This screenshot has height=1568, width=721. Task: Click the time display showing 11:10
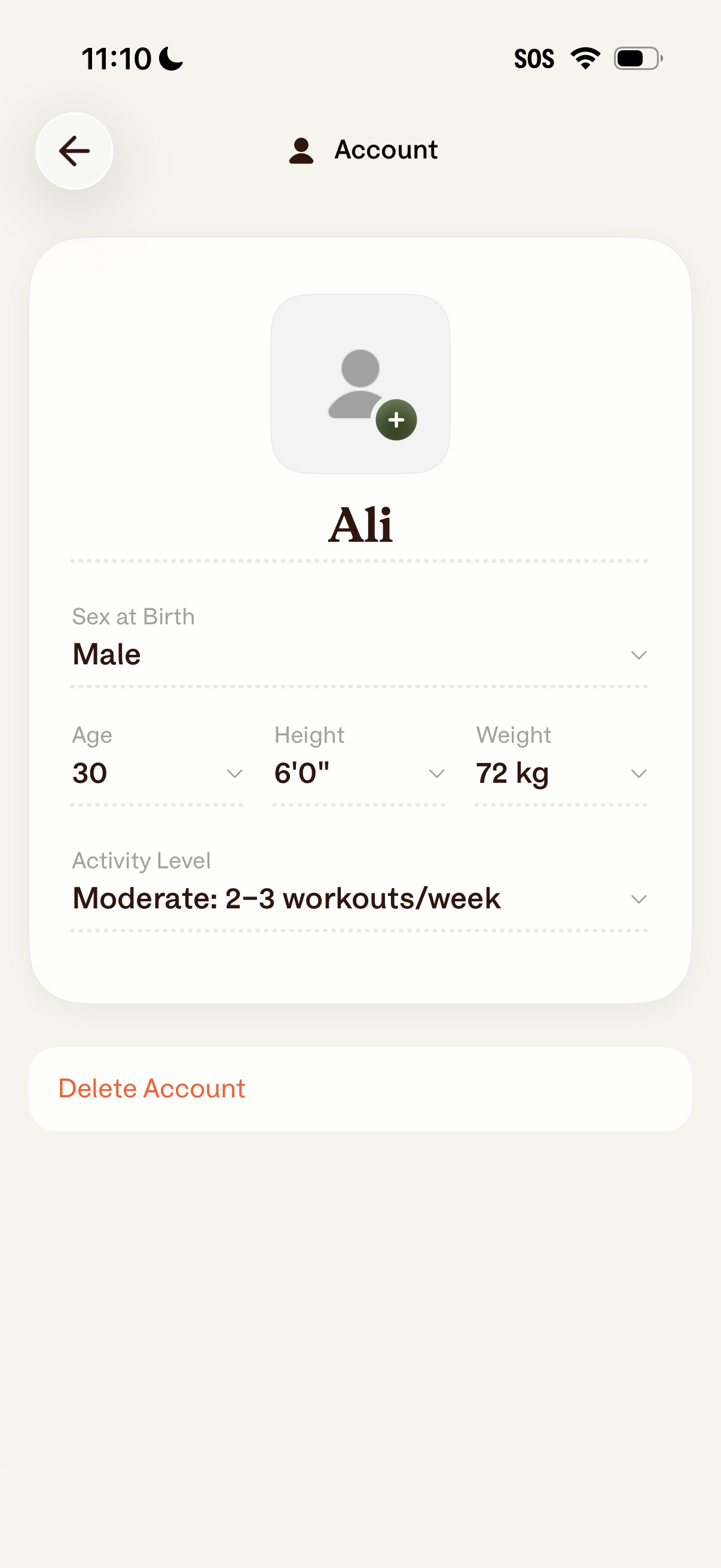116,57
